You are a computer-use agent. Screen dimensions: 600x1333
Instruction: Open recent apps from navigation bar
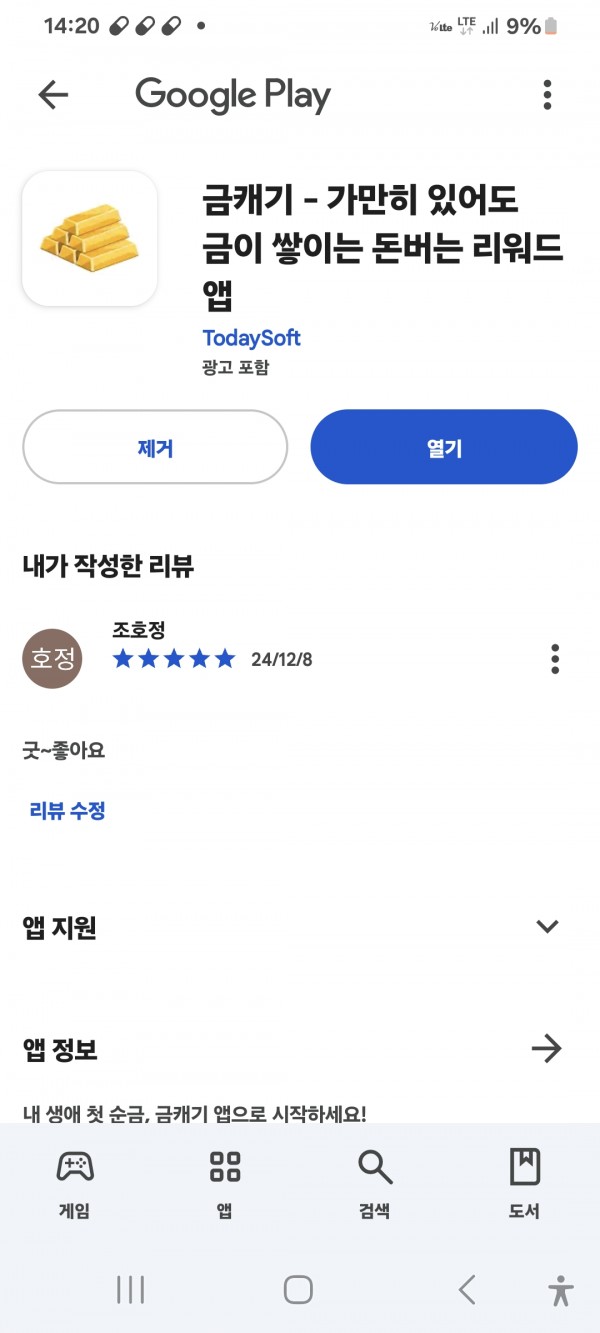[130, 1289]
